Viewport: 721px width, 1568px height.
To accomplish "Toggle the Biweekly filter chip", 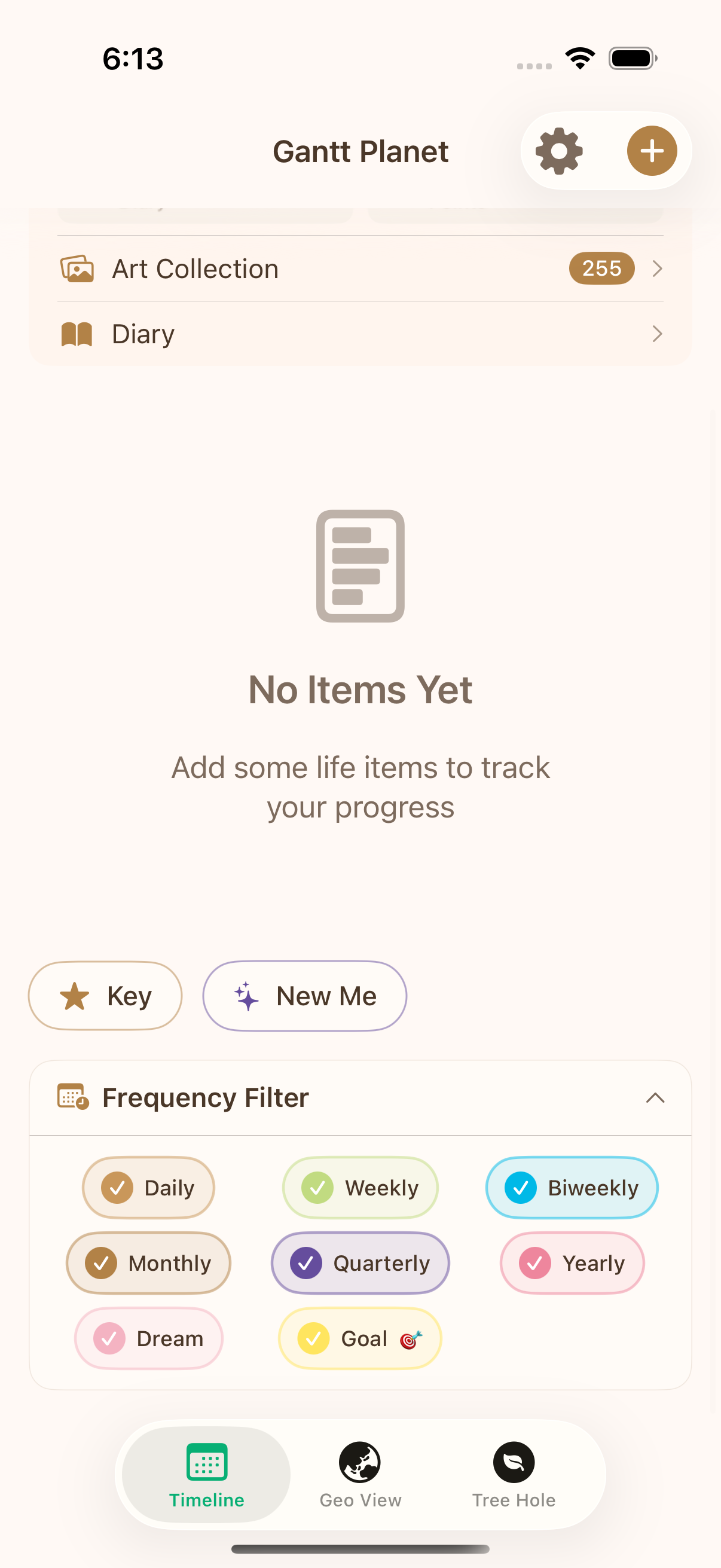I will coord(572,1188).
